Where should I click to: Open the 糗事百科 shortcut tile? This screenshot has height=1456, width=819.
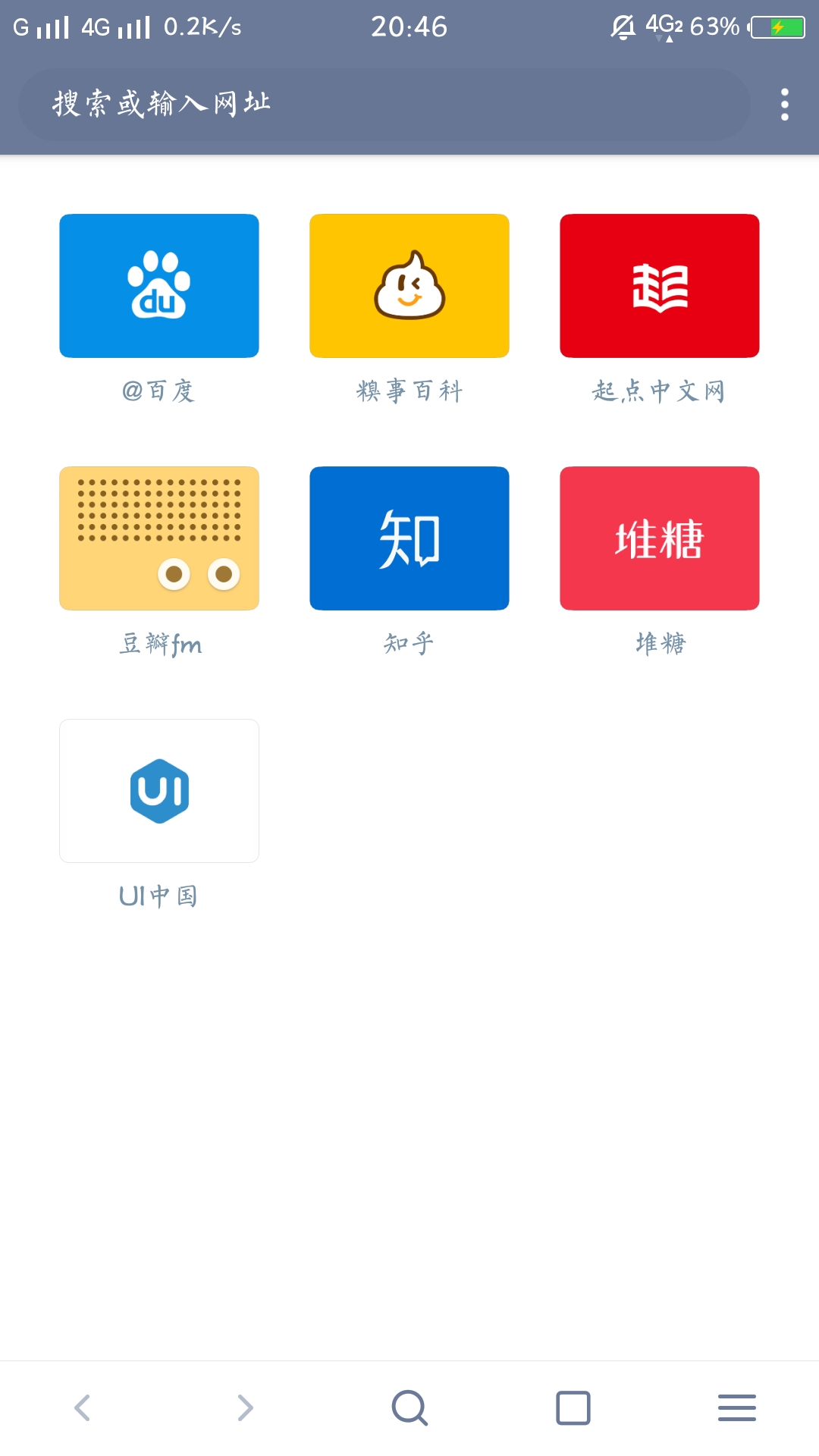click(x=409, y=285)
